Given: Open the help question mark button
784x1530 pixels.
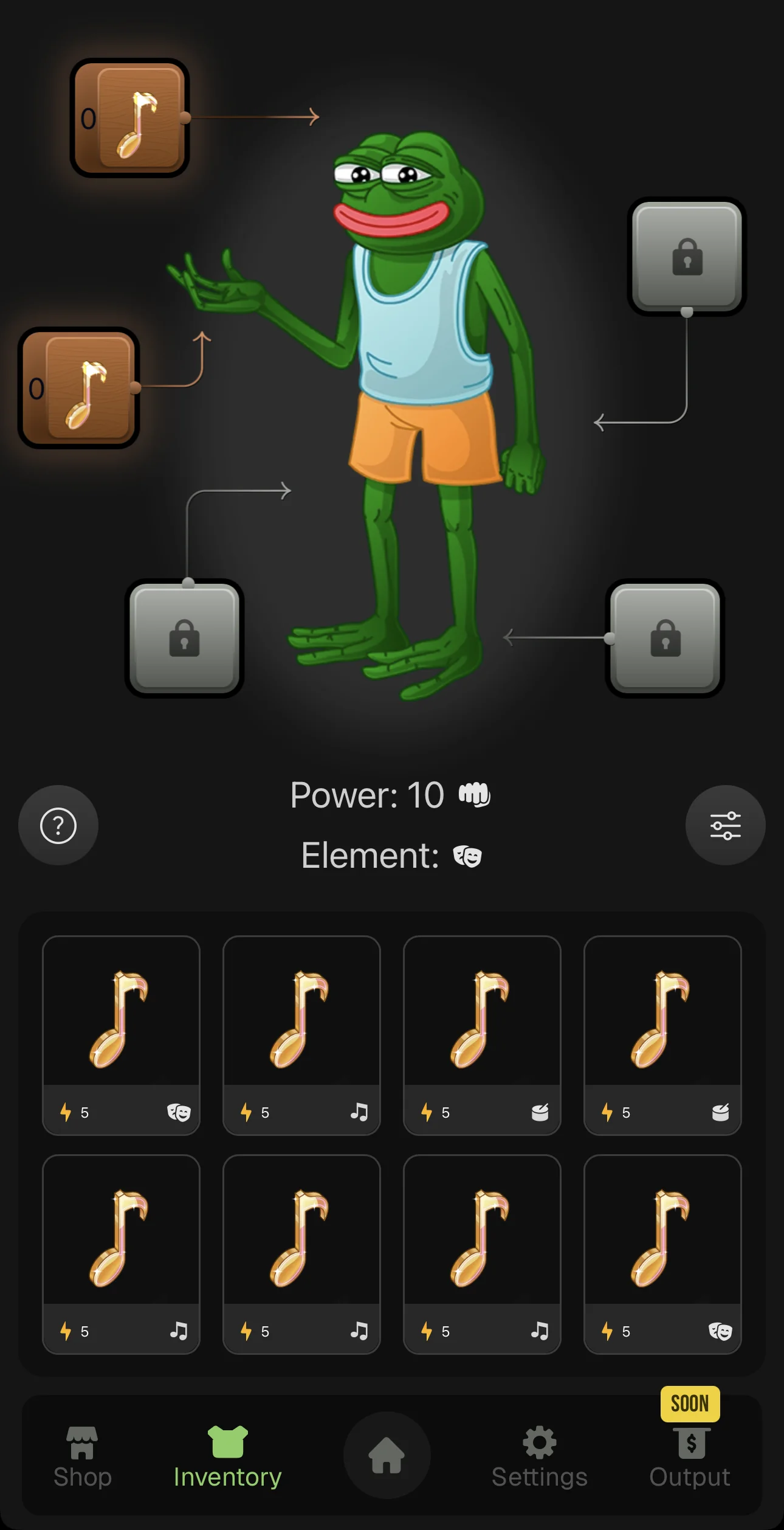Looking at the screenshot, I should click(x=58, y=825).
